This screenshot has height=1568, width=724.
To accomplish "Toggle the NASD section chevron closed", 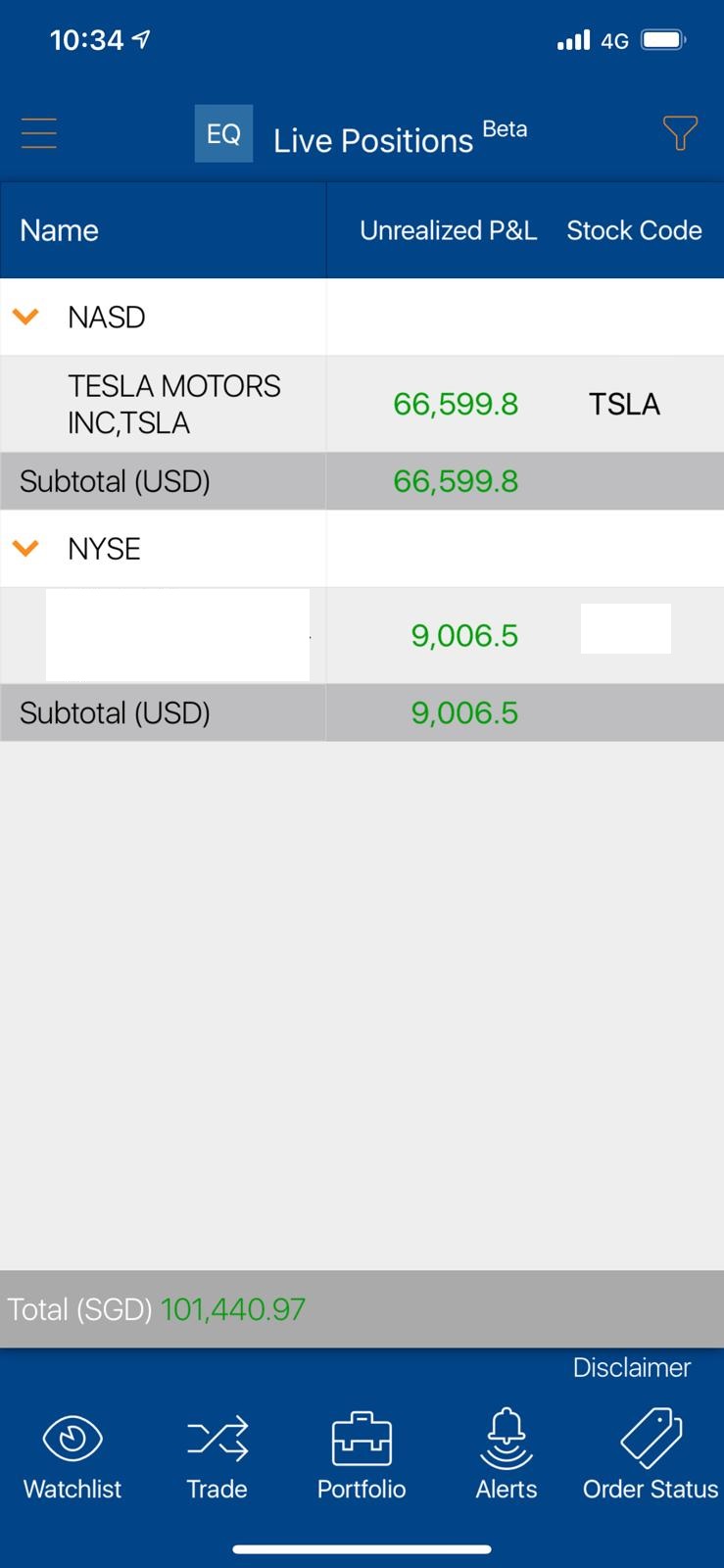I will click(26, 316).
